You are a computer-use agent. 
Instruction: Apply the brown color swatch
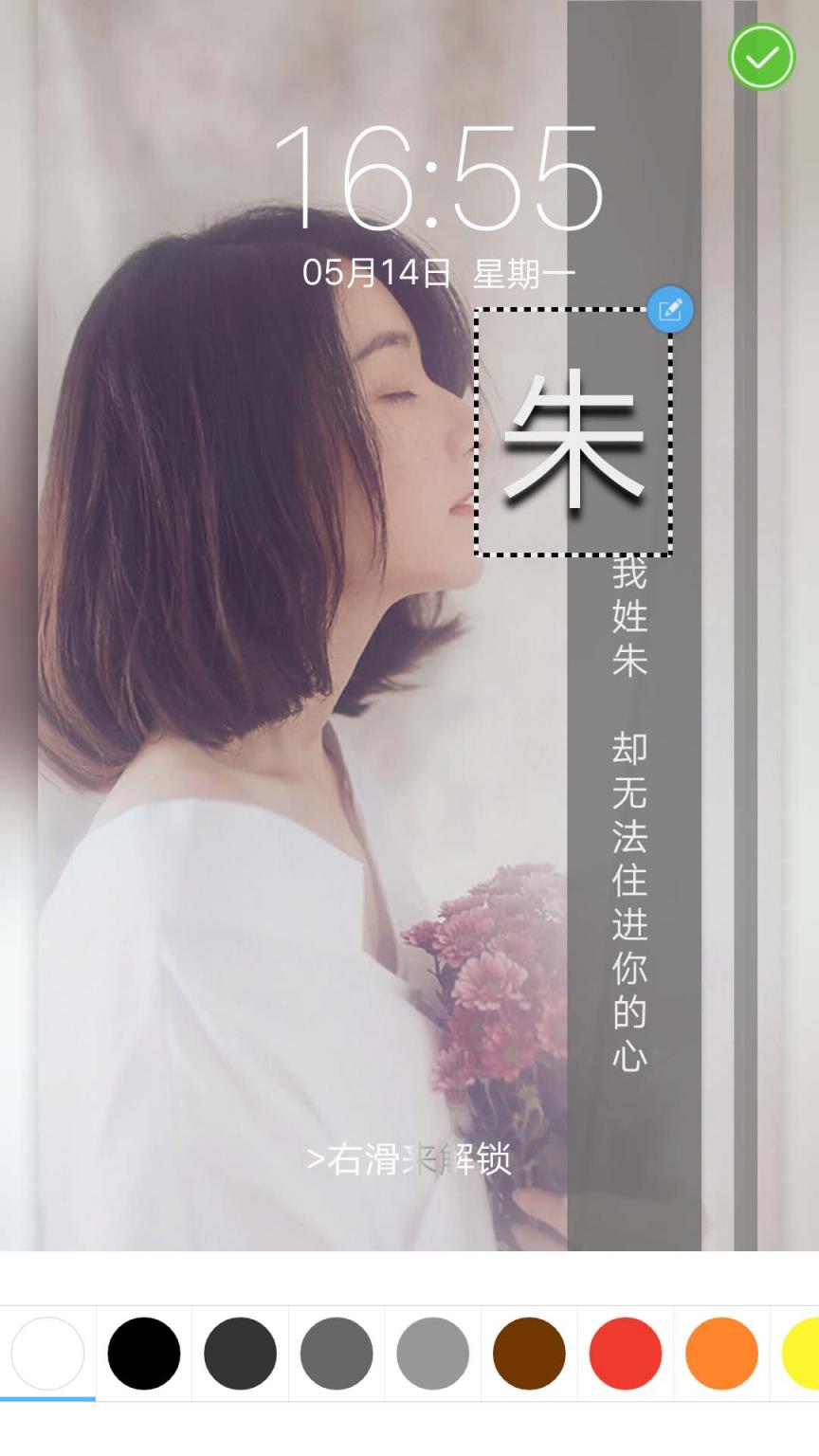click(x=529, y=1353)
